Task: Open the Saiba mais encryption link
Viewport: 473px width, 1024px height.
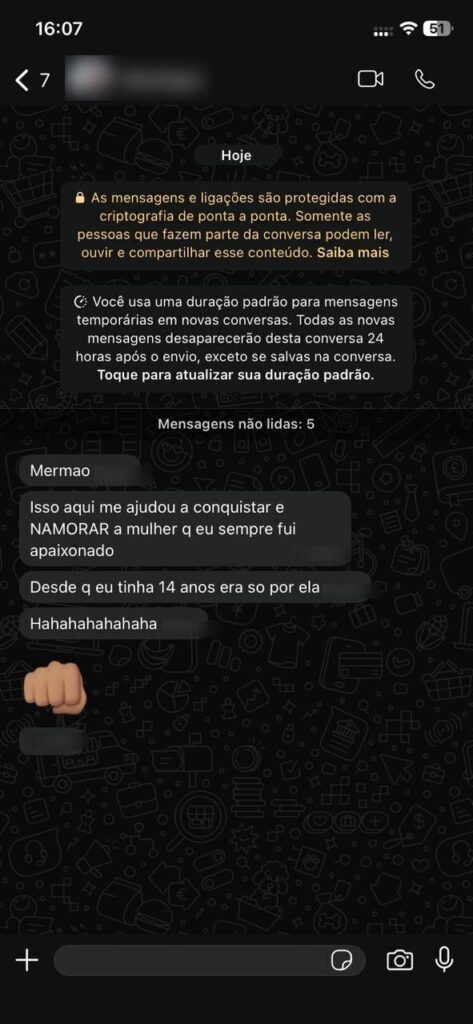Action: click(x=353, y=253)
